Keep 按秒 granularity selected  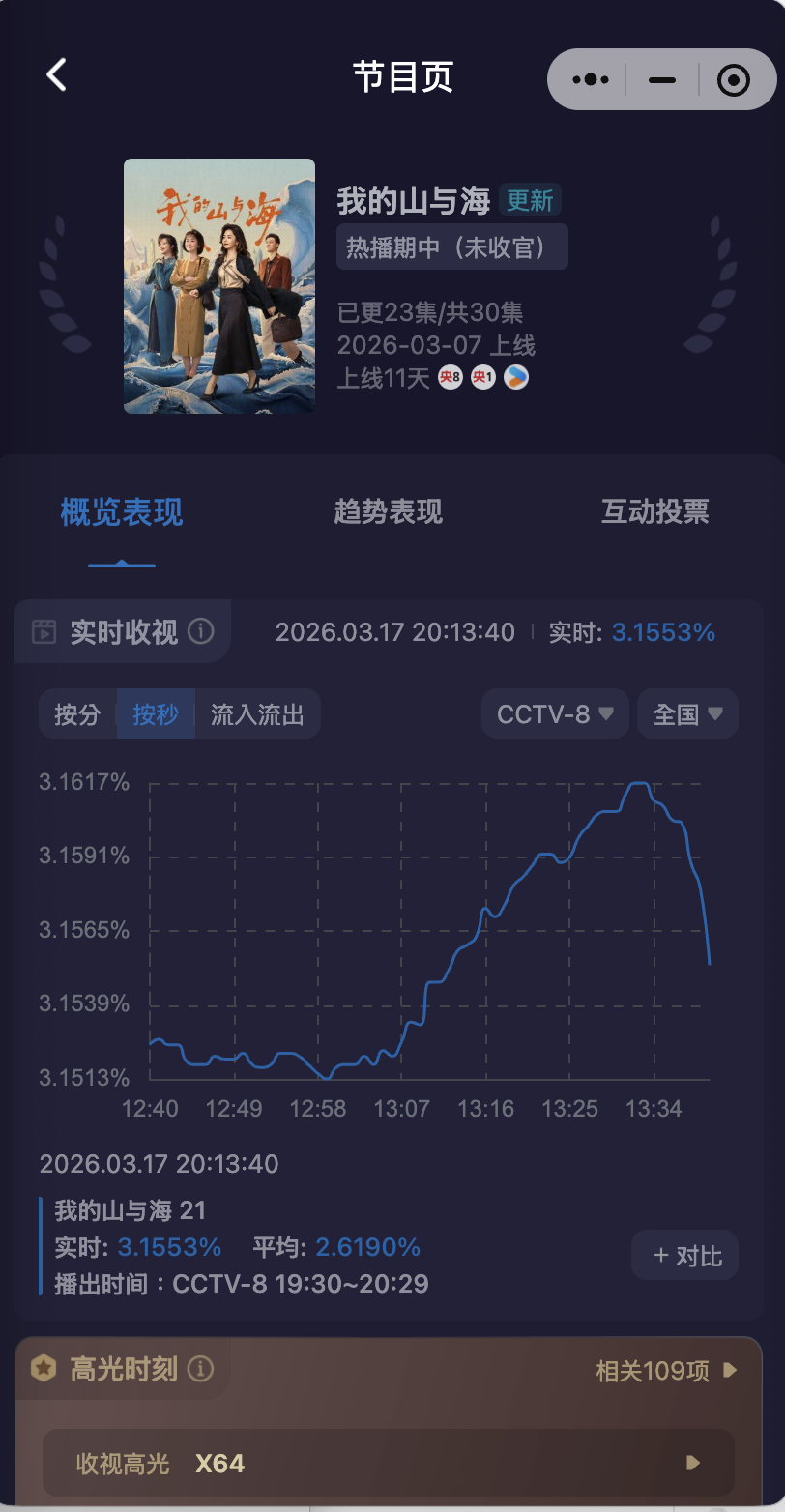pyautogui.click(x=156, y=712)
